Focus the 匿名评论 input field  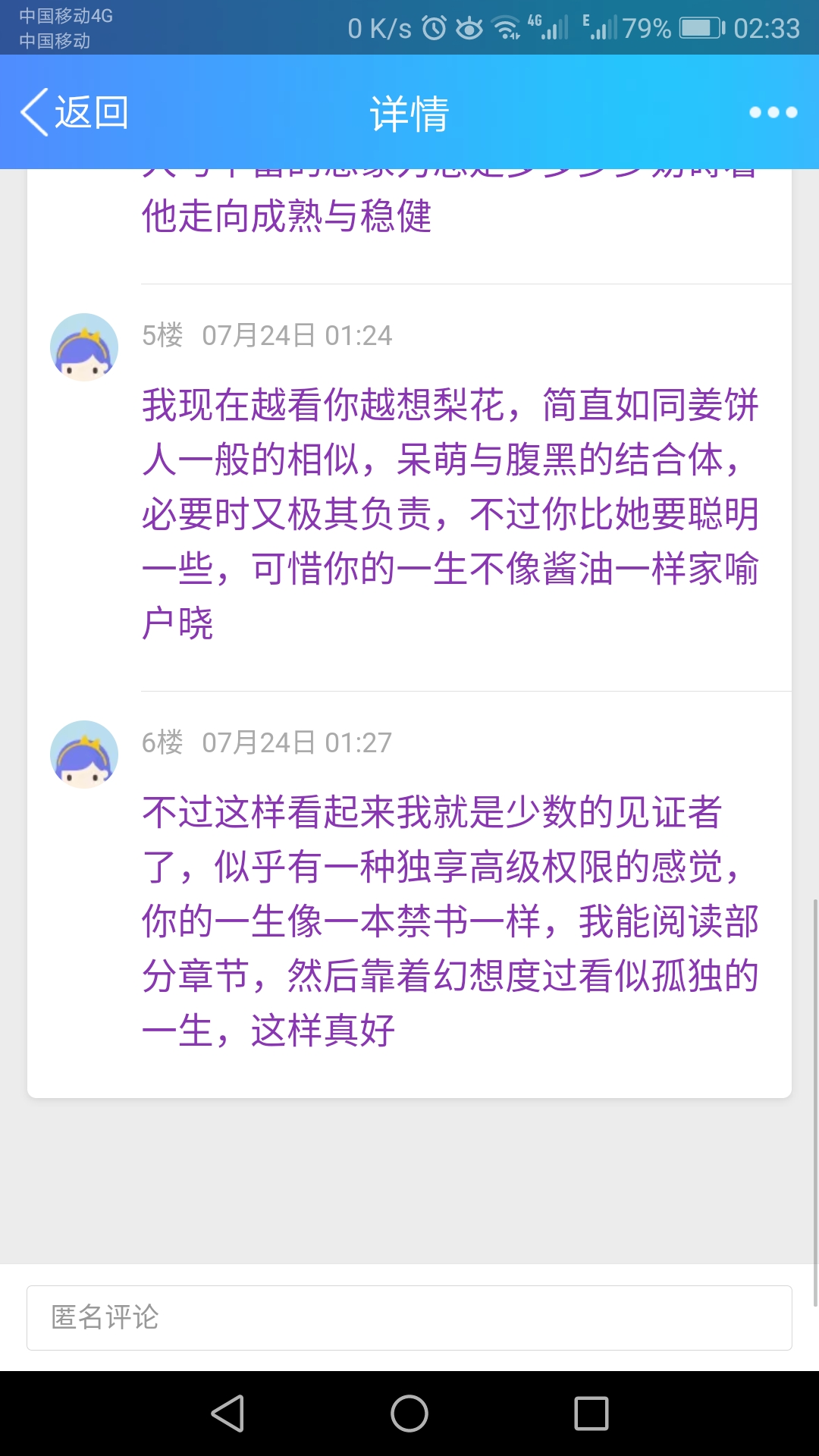[x=409, y=1318]
